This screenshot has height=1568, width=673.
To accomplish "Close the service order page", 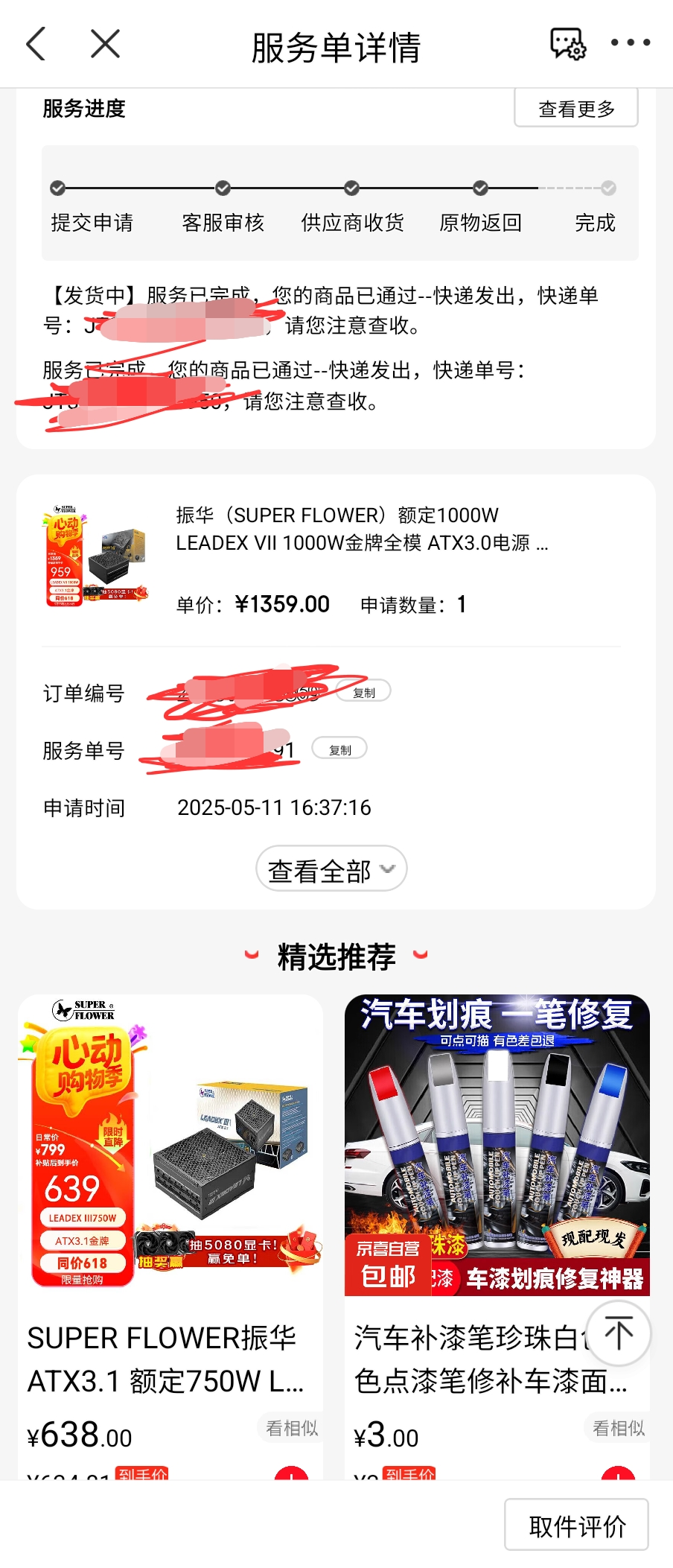I will pyautogui.click(x=105, y=44).
